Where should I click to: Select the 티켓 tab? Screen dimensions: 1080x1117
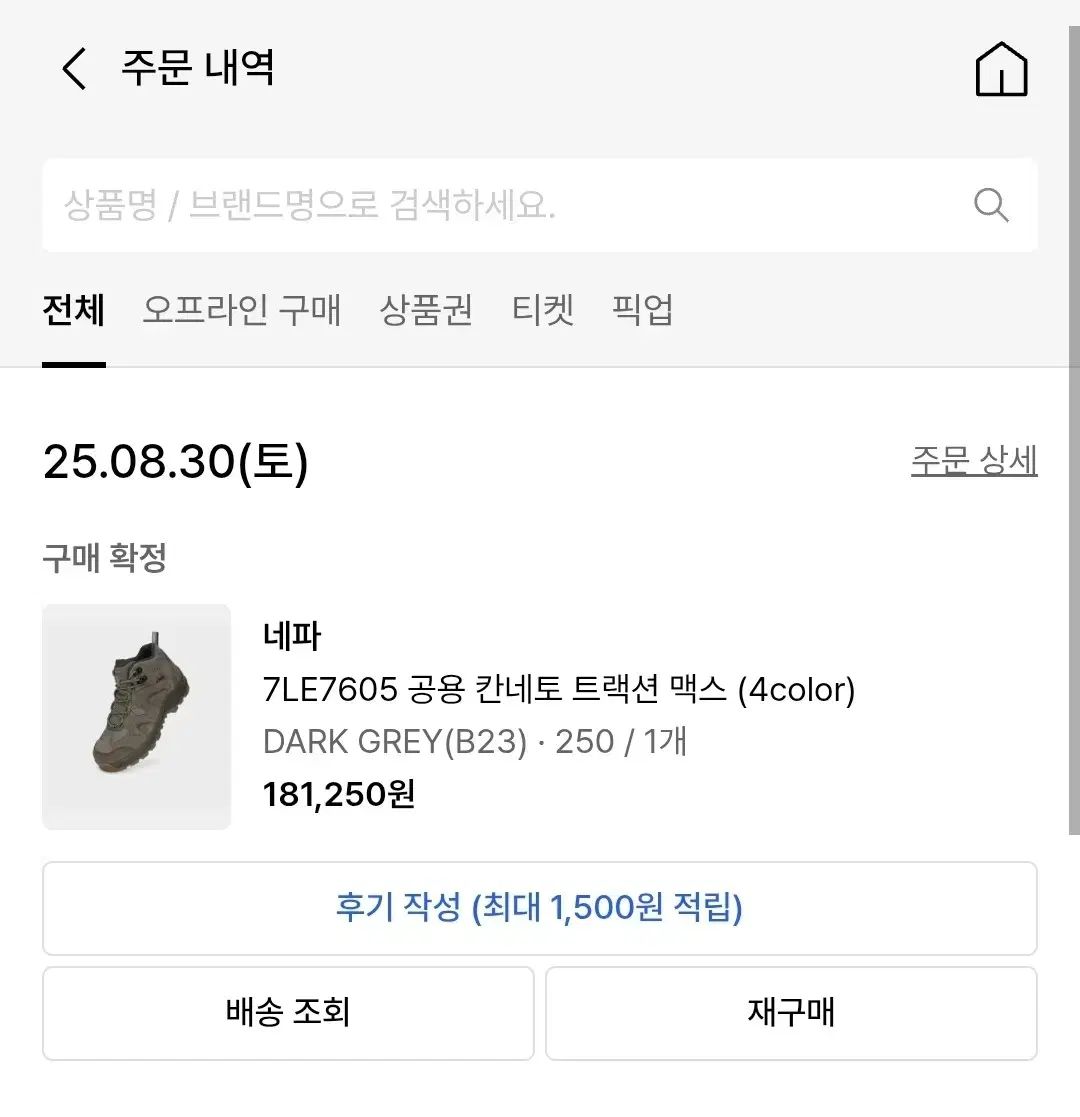pyautogui.click(x=545, y=312)
